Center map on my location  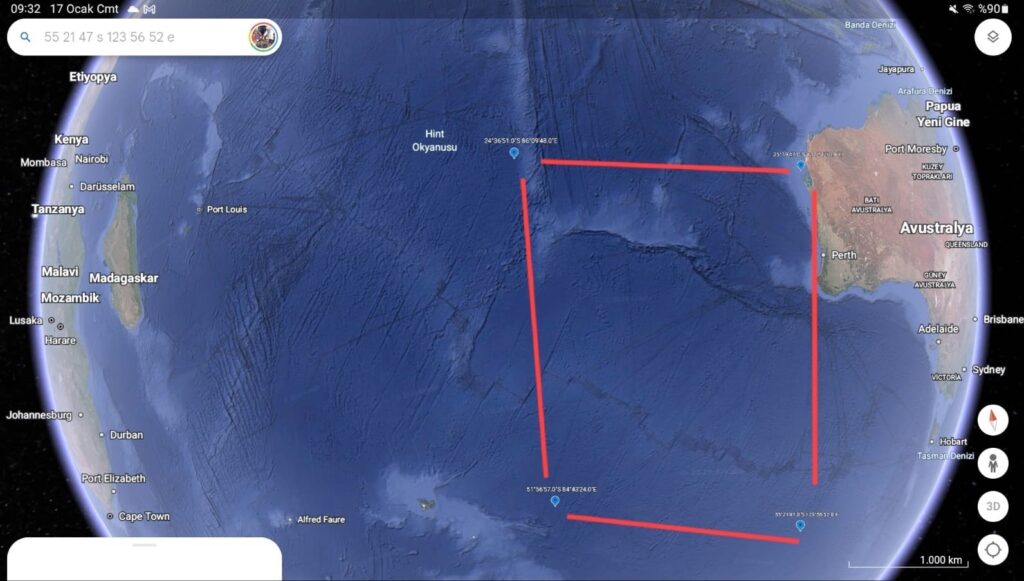(x=992, y=550)
